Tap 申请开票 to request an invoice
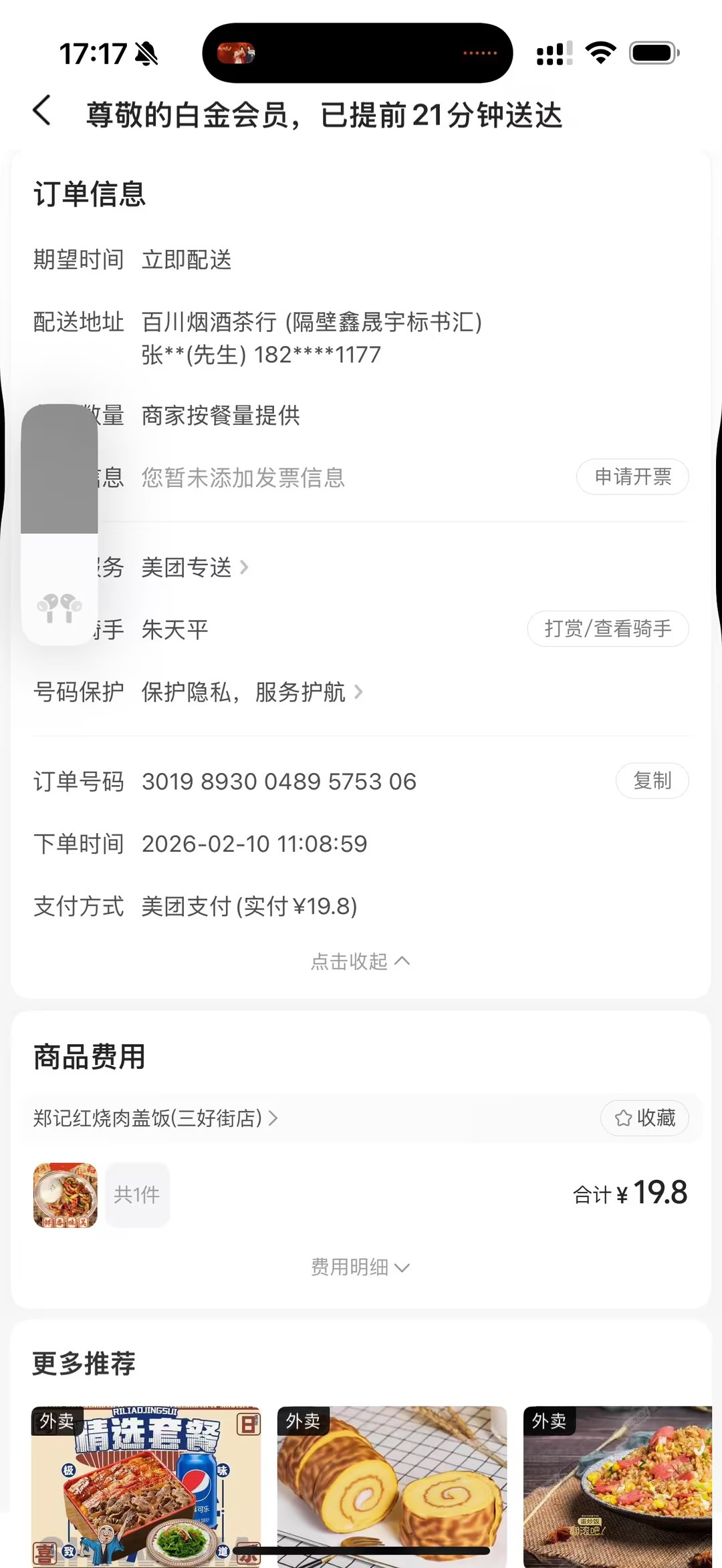 click(632, 477)
